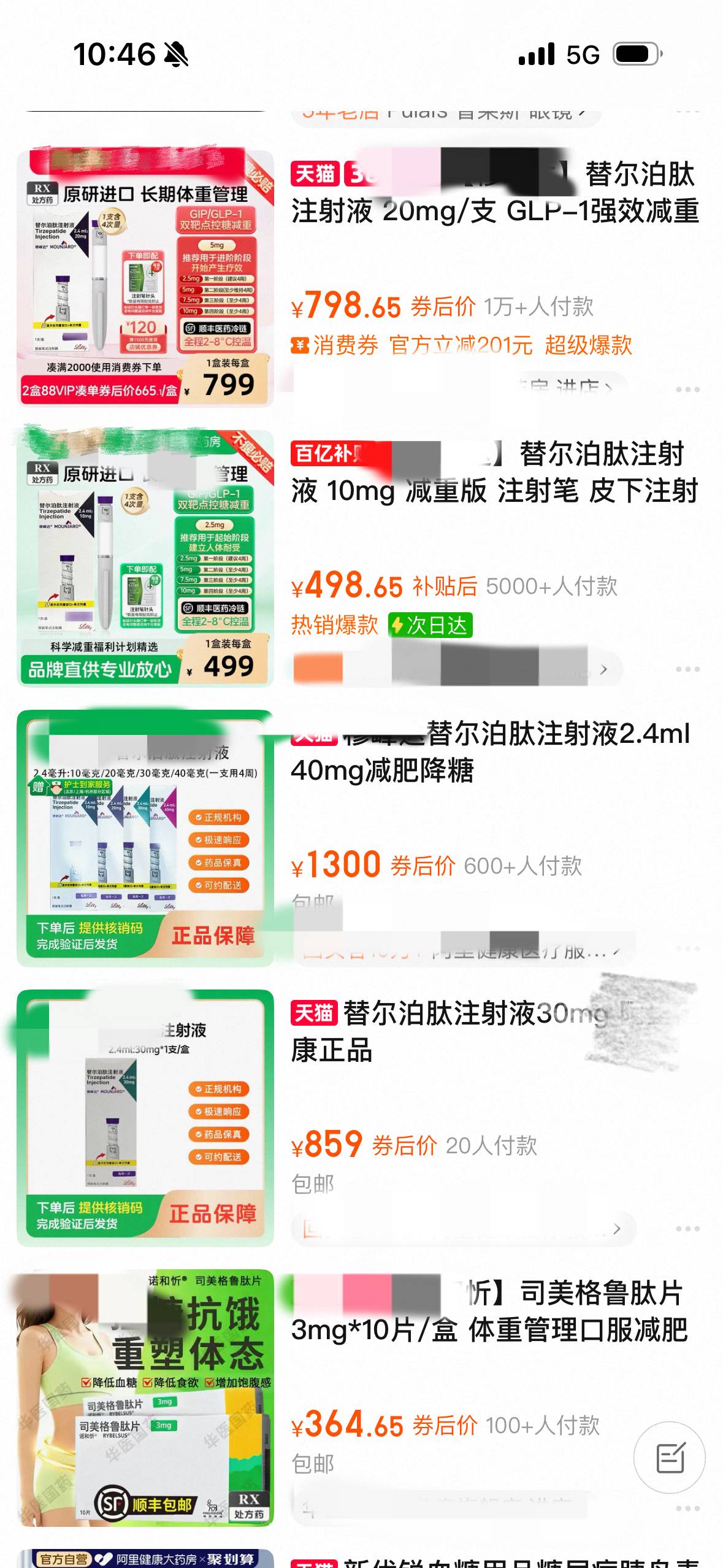Open the product image of the 司美格鲁肽片 listing
This screenshot has height=1568, width=723.
click(x=145, y=1397)
